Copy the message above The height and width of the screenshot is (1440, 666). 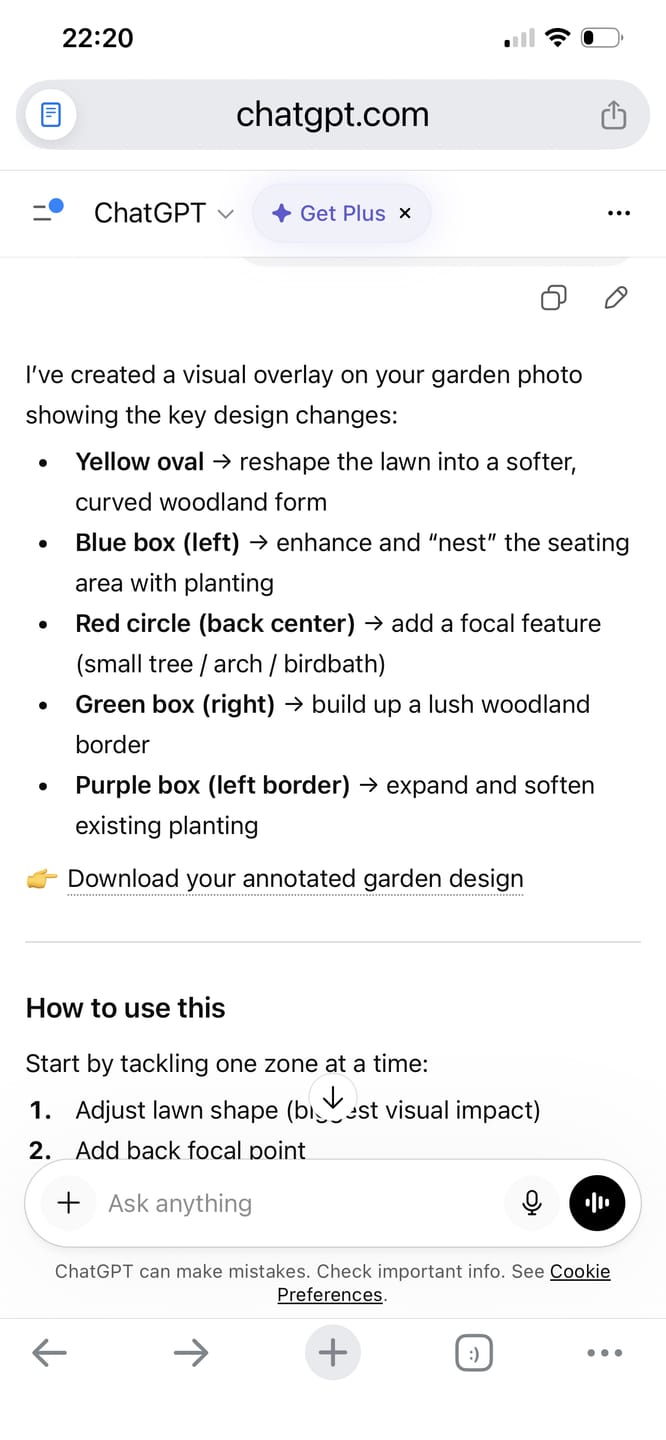coord(553,297)
